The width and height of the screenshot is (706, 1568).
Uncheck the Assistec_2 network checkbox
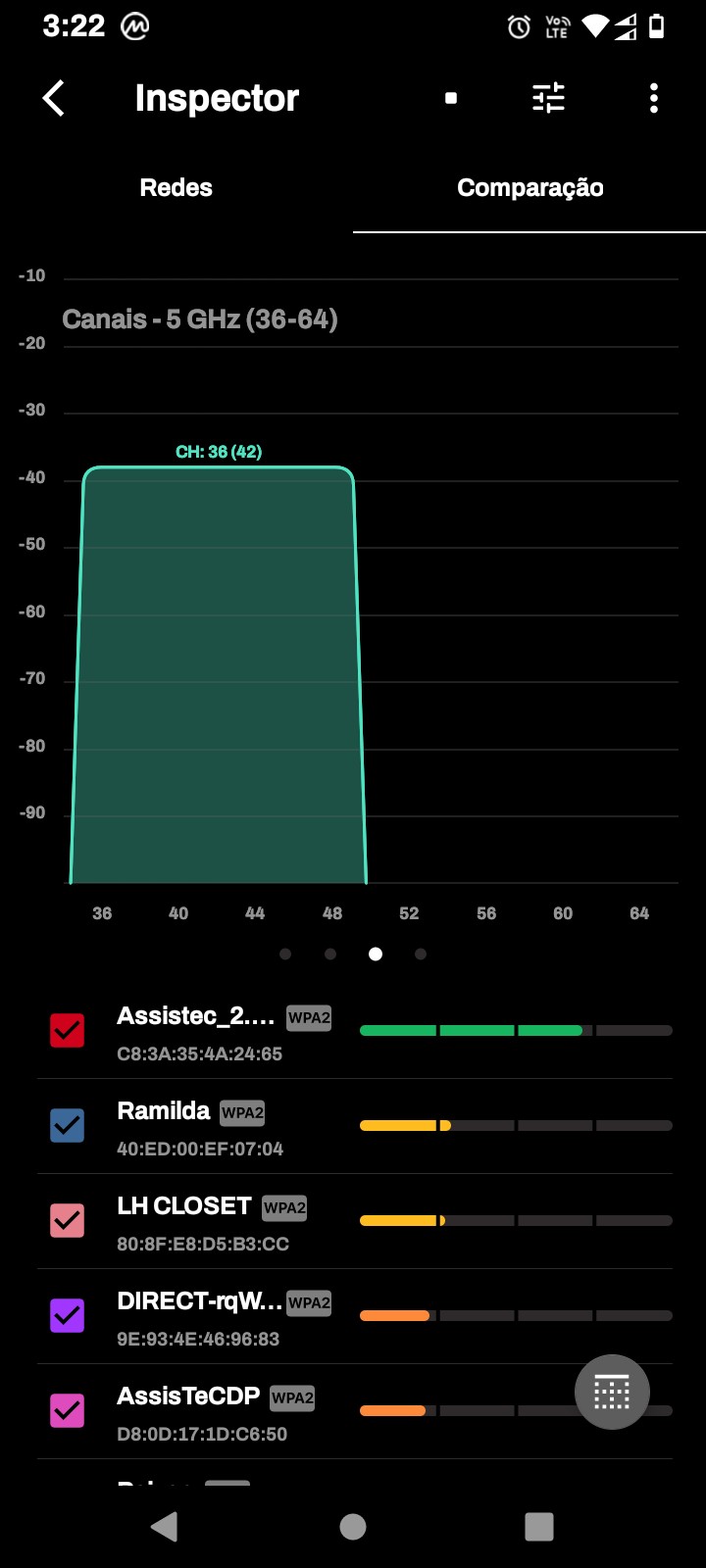point(68,1031)
